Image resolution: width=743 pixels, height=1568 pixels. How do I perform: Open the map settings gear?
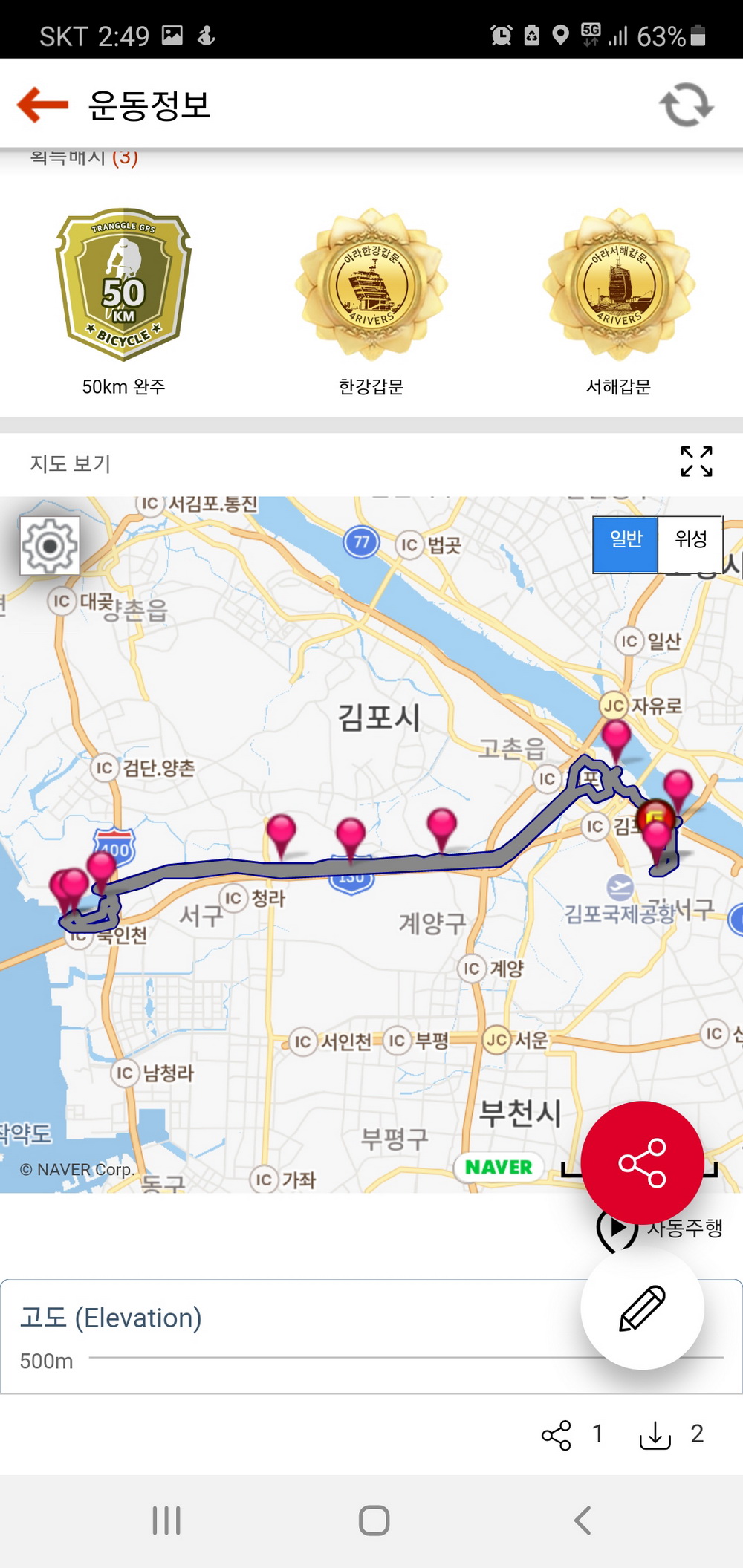[50, 546]
